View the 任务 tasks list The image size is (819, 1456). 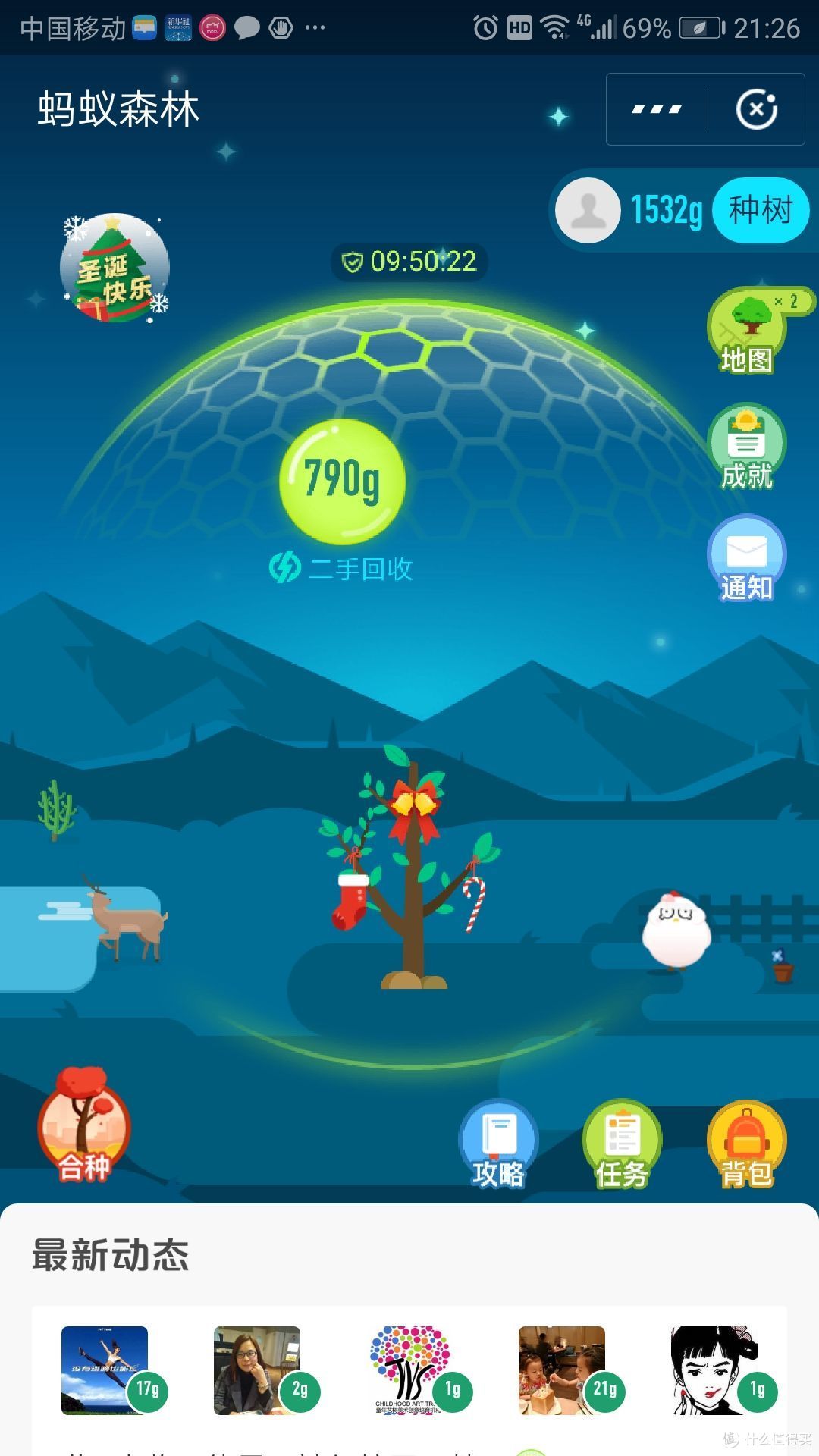point(622,1145)
